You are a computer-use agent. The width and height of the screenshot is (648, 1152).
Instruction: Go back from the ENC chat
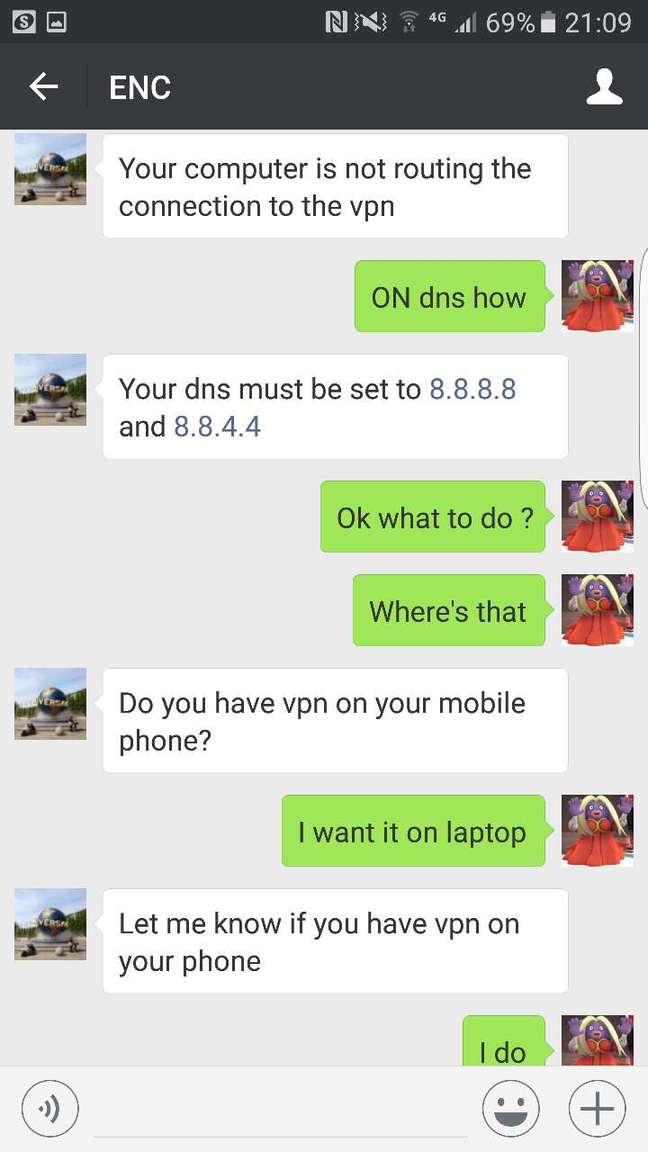tap(43, 87)
